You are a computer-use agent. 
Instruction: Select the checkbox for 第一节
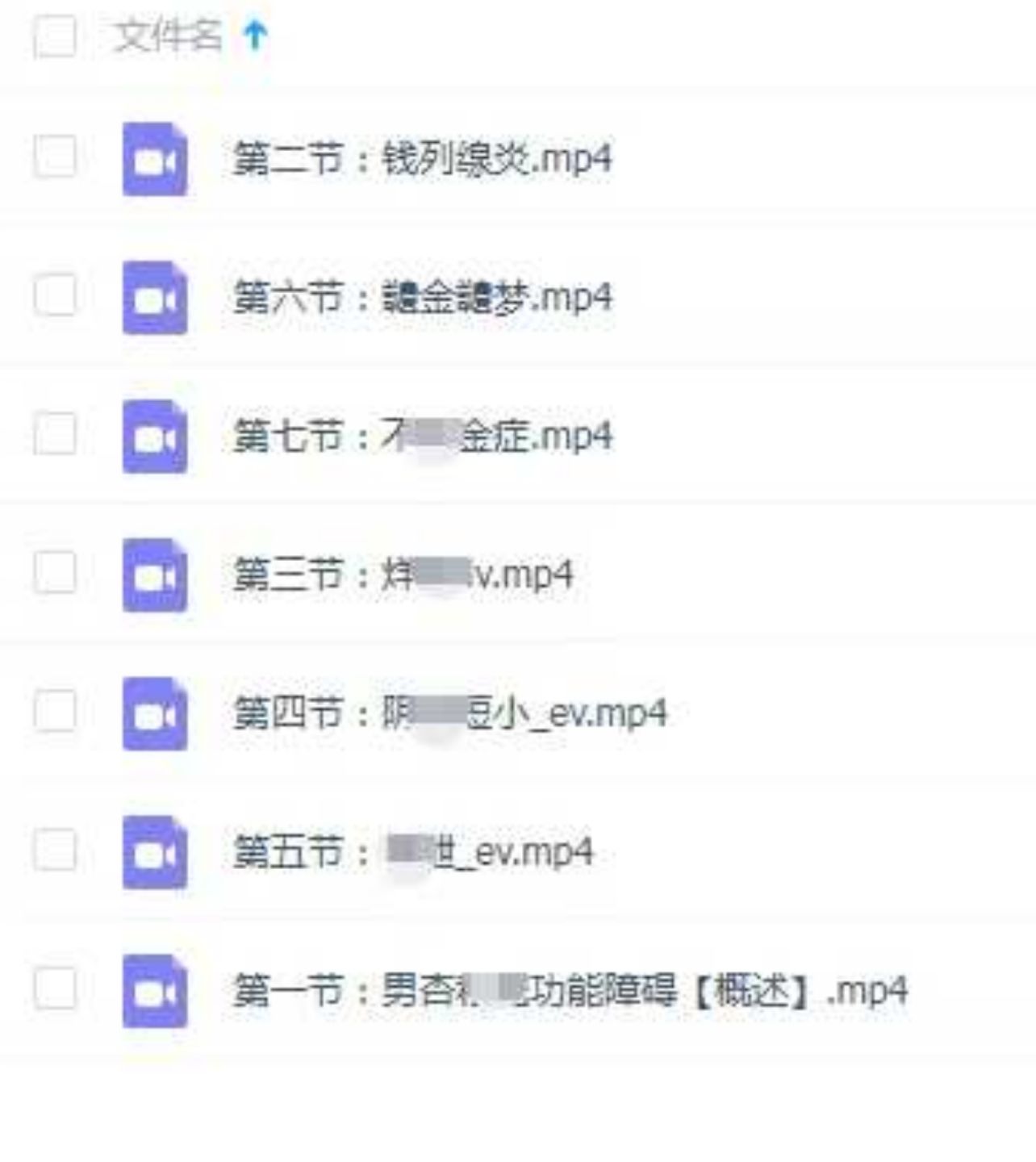click(55, 989)
